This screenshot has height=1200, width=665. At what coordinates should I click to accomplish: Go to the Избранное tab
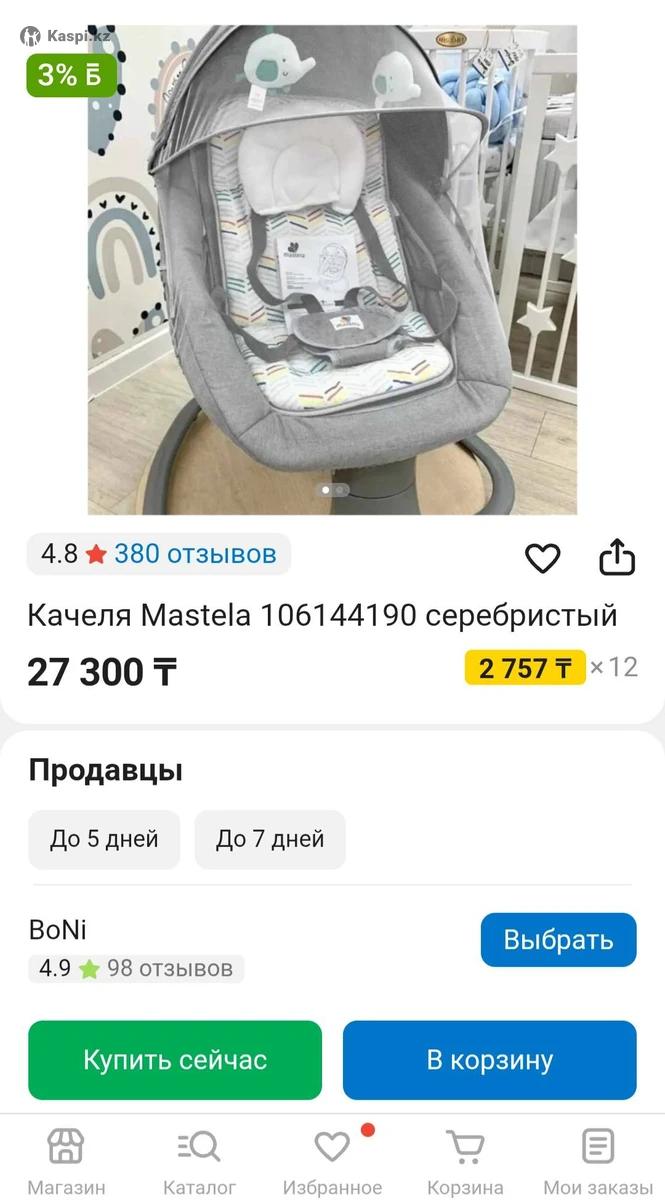point(332,1160)
